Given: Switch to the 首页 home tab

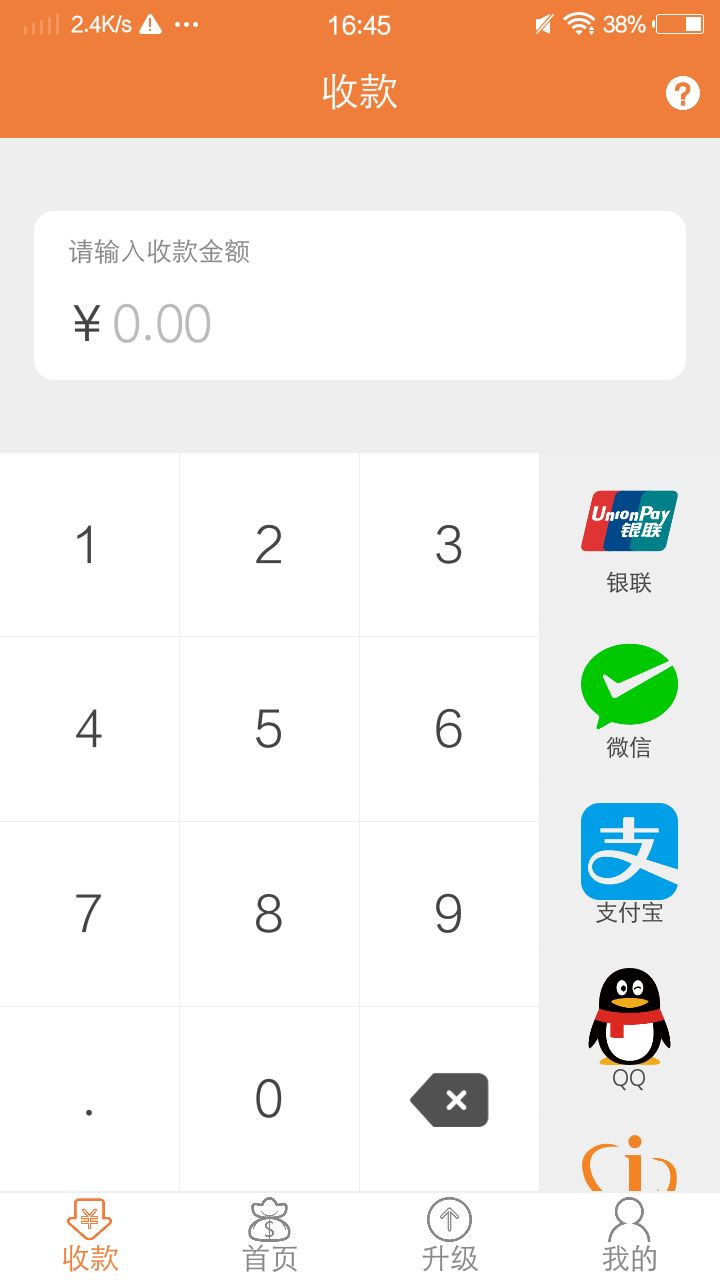Looking at the screenshot, I should (x=269, y=1232).
